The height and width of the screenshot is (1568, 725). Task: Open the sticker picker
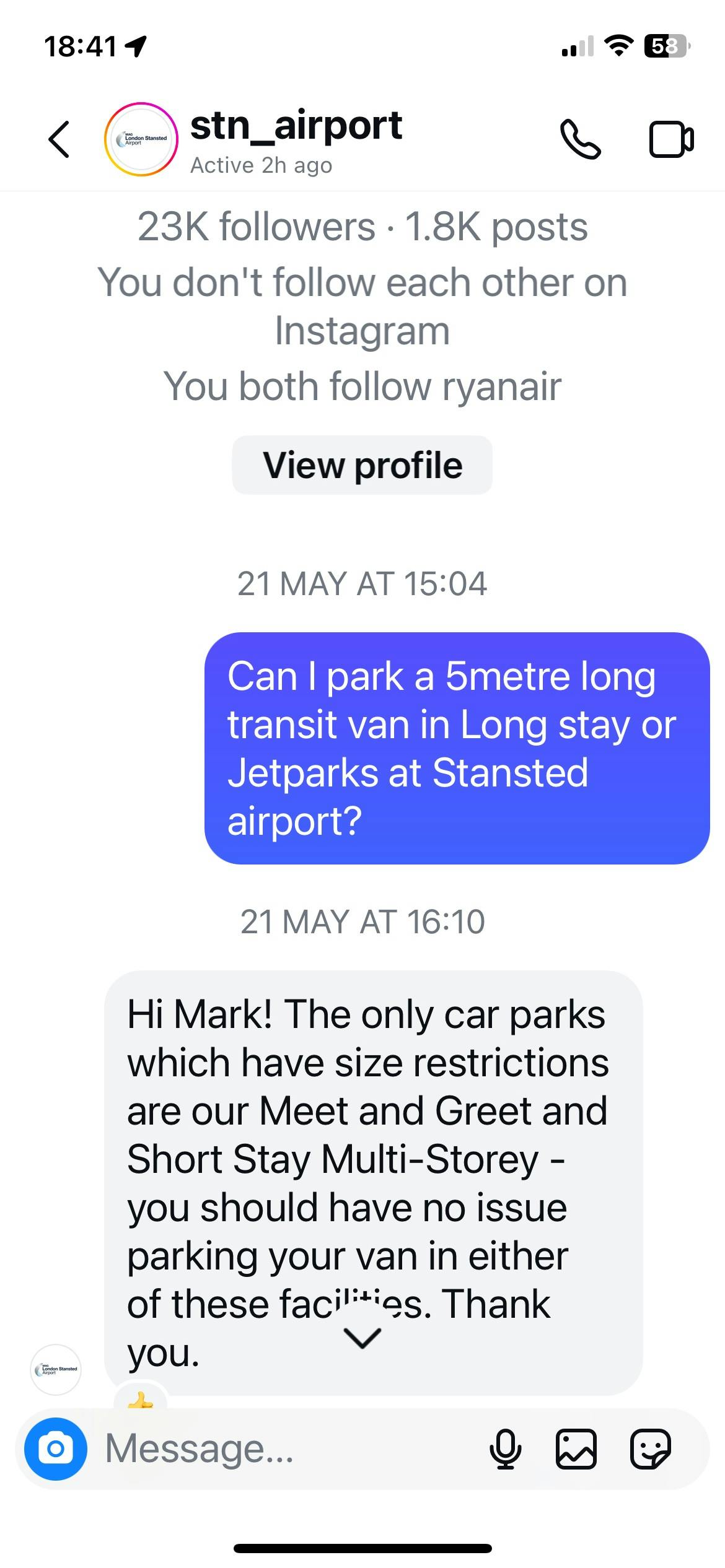(x=650, y=1448)
